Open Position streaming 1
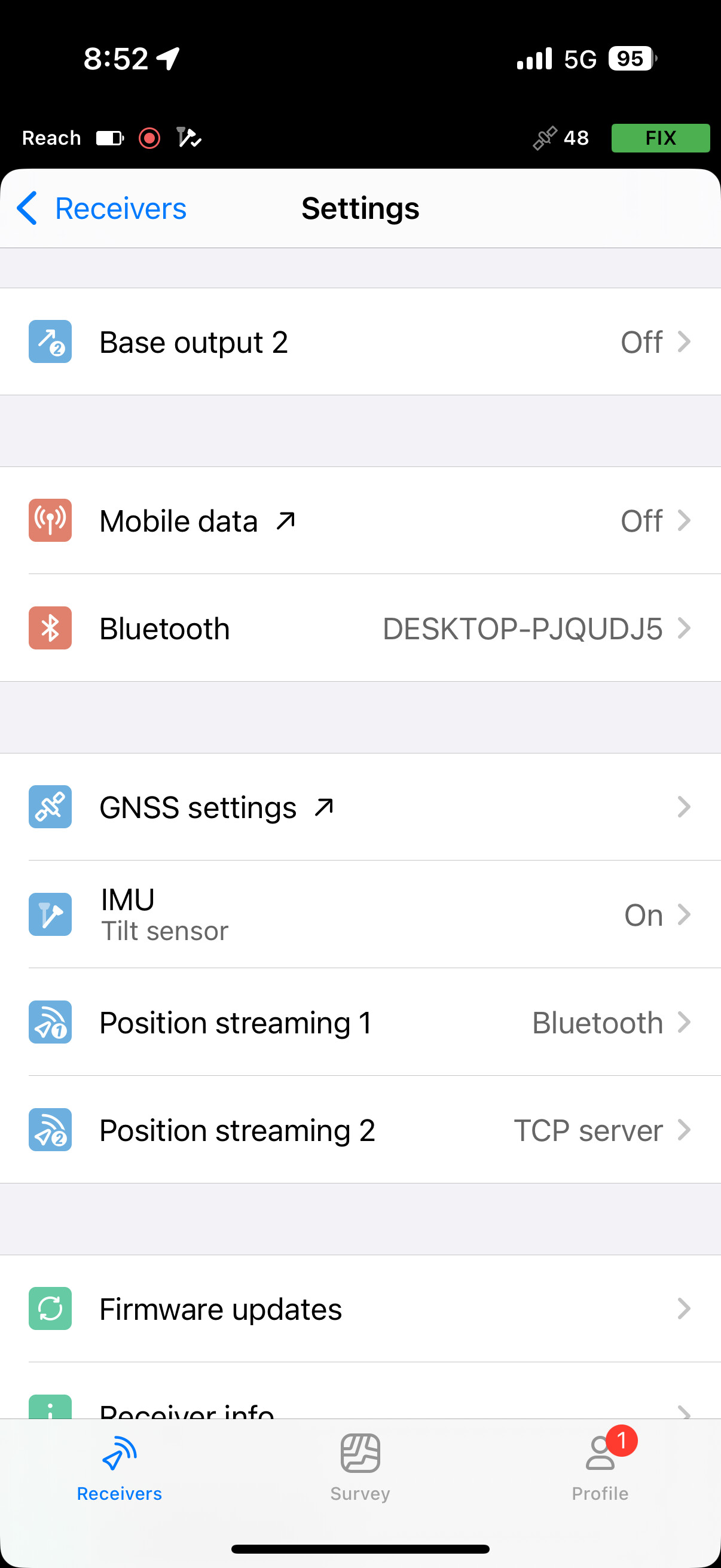Screen dimensions: 721x1568 click(360, 1022)
